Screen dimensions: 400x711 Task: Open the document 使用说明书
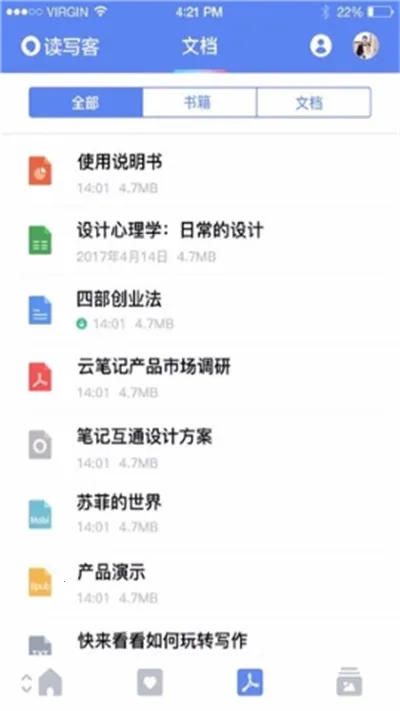pos(200,174)
